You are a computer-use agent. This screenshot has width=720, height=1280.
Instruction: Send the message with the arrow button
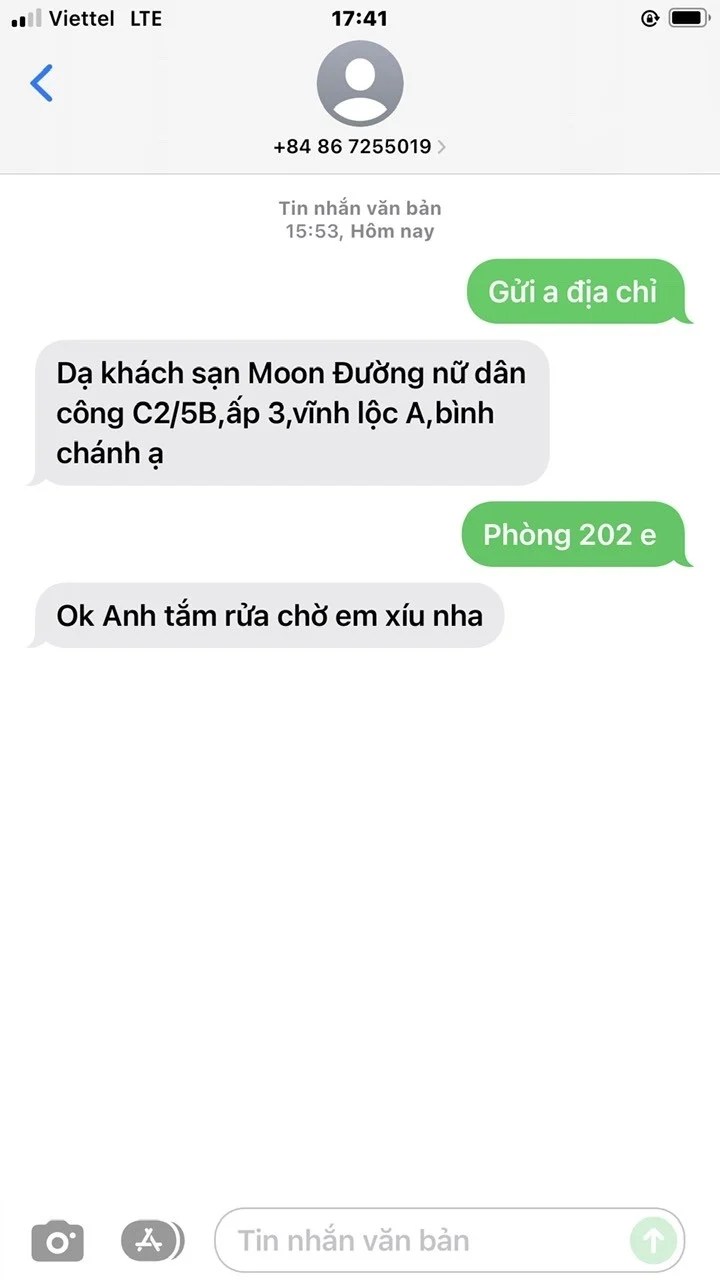[x=653, y=1241]
